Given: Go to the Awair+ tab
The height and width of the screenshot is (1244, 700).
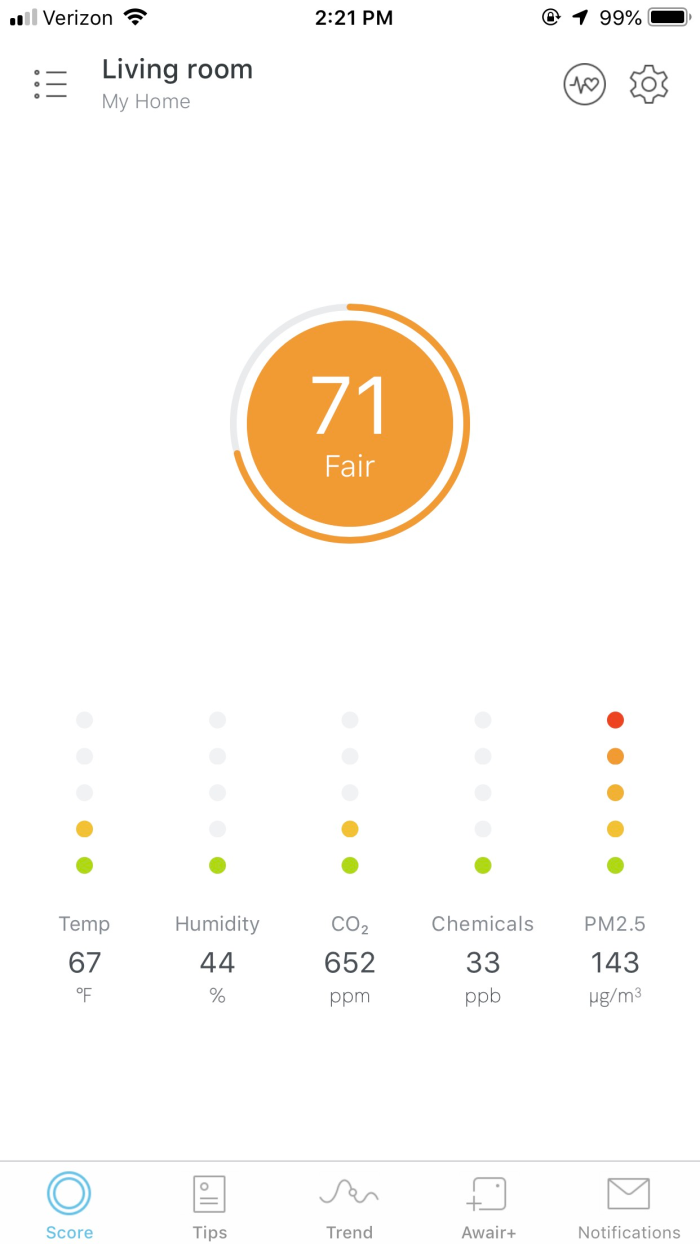Looking at the screenshot, I should coord(489,1205).
